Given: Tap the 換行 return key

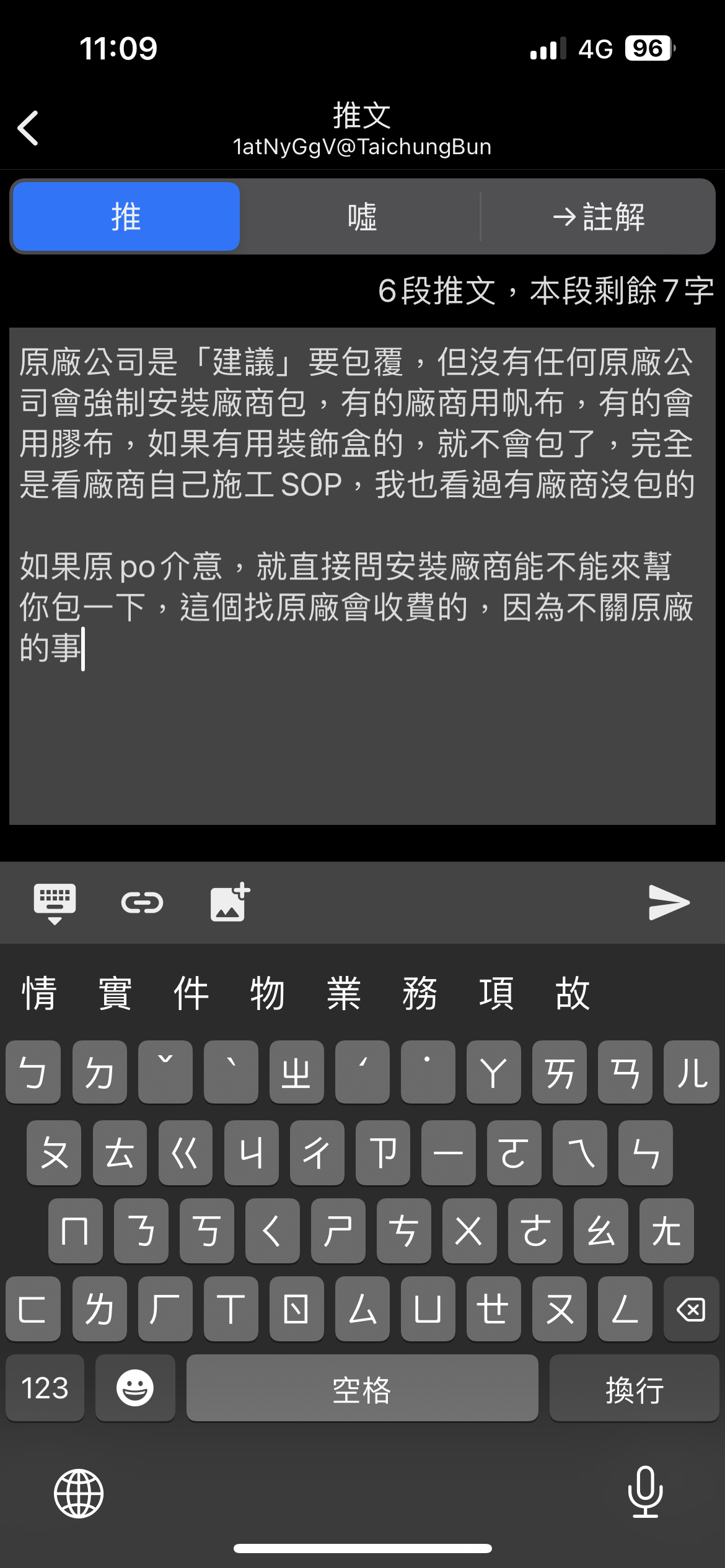Looking at the screenshot, I should [634, 1388].
